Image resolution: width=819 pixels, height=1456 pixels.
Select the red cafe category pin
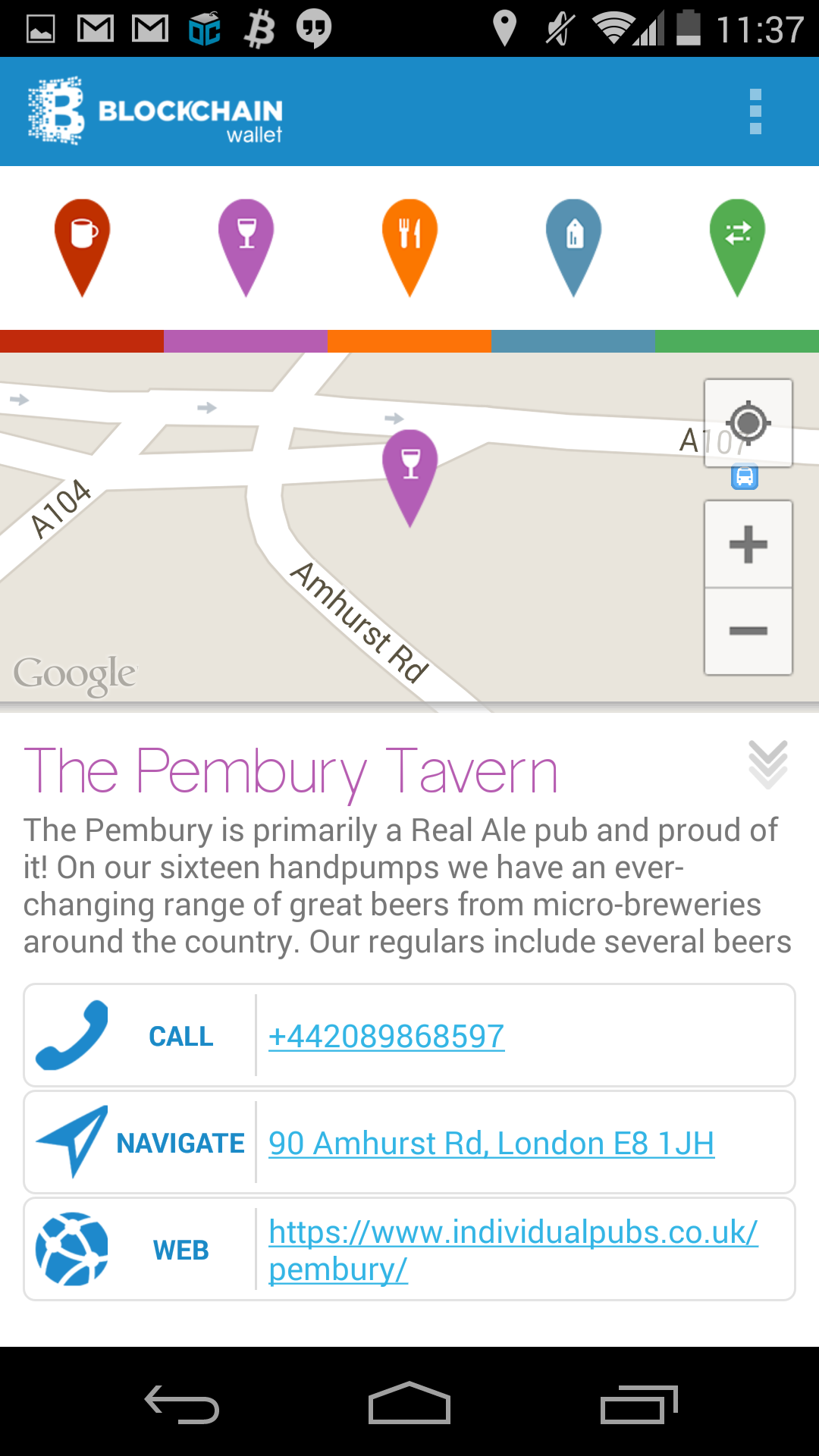point(82,248)
